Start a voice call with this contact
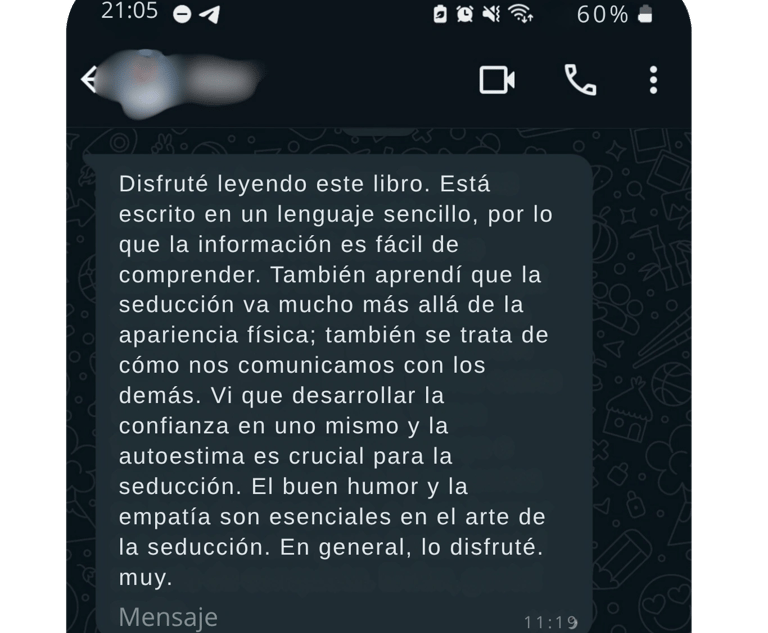The height and width of the screenshot is (633, 768). pos(580,80)
